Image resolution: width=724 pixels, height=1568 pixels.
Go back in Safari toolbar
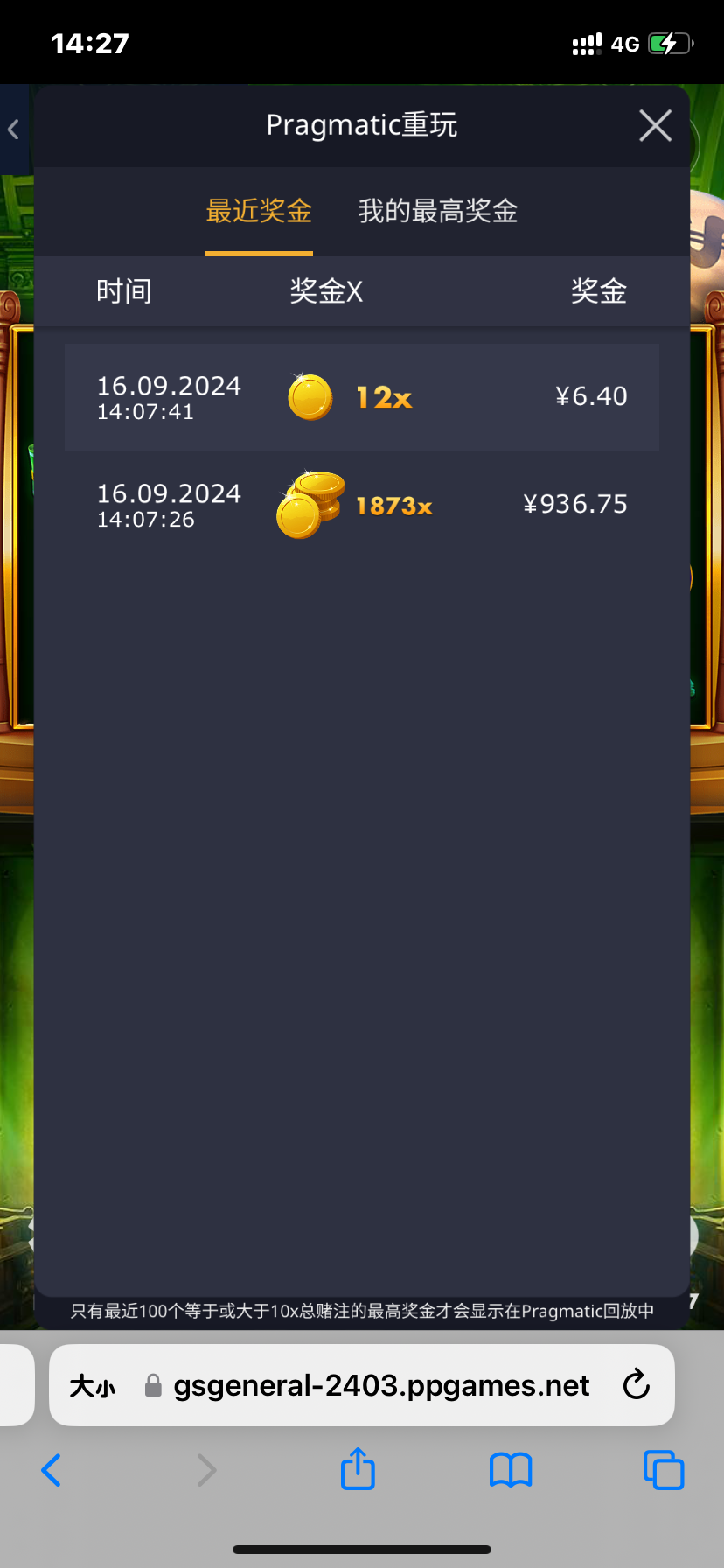click(52, 1470)
